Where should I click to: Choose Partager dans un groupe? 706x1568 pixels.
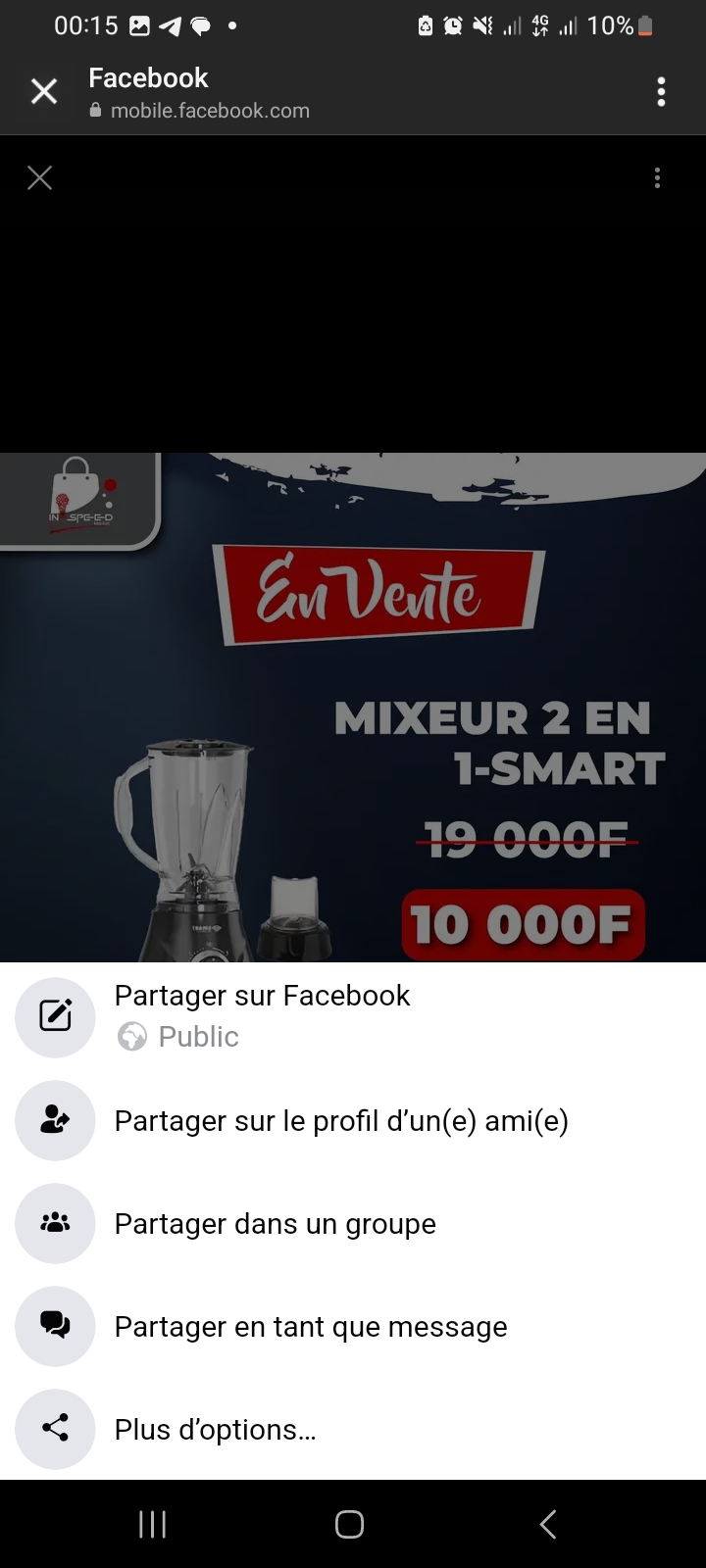[275, 1223]
